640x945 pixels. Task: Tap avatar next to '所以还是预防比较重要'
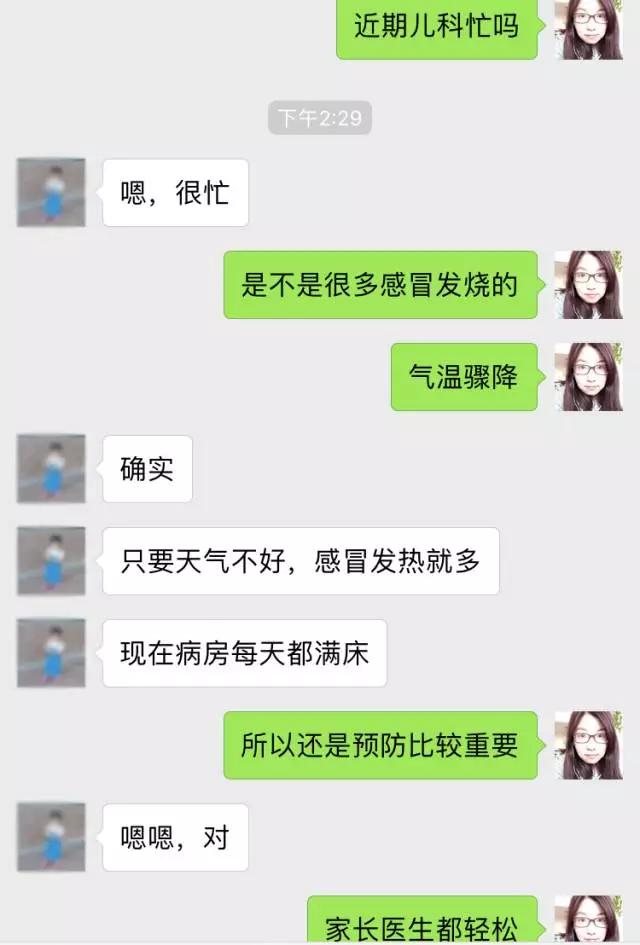[x=588, y=745]
